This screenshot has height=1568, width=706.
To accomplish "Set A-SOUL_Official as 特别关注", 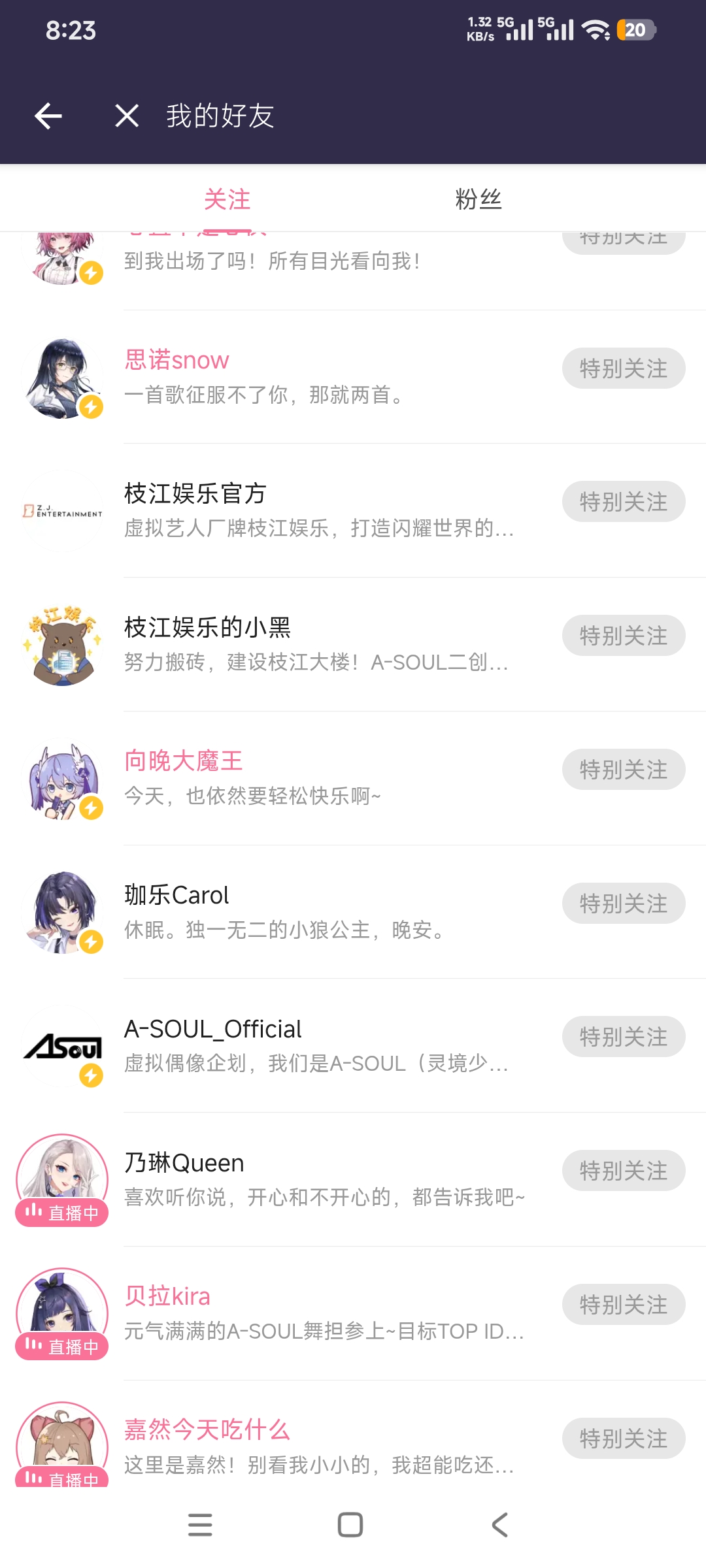I will [623, 1037].
